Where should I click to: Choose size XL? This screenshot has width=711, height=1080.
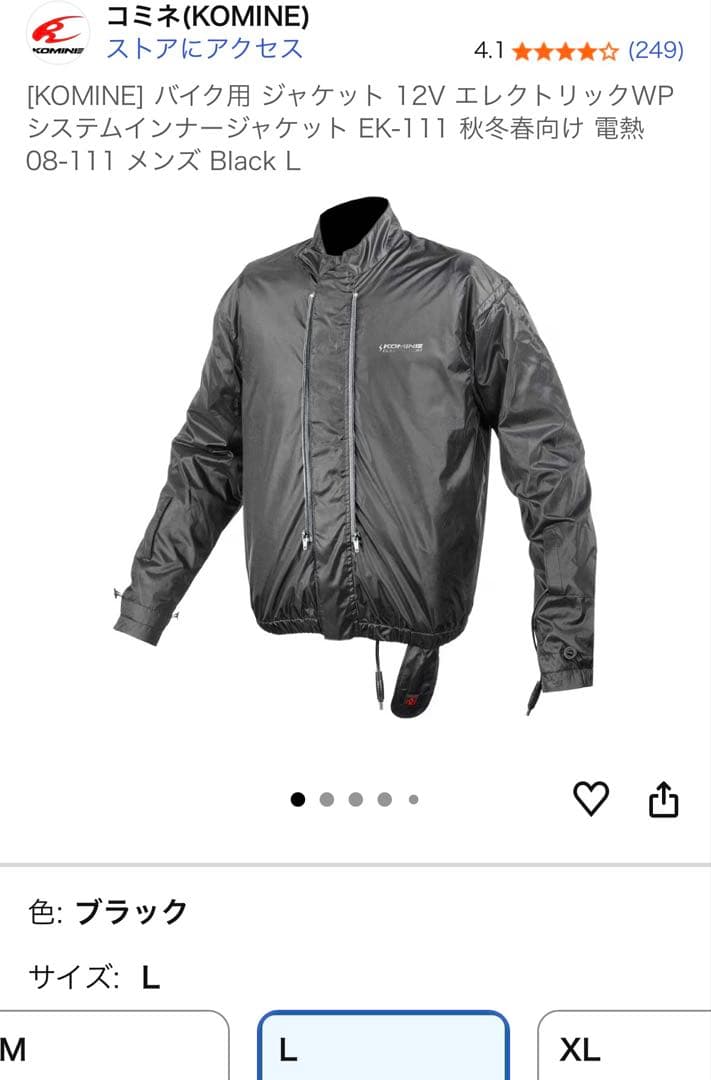(x=624, y=1048)
